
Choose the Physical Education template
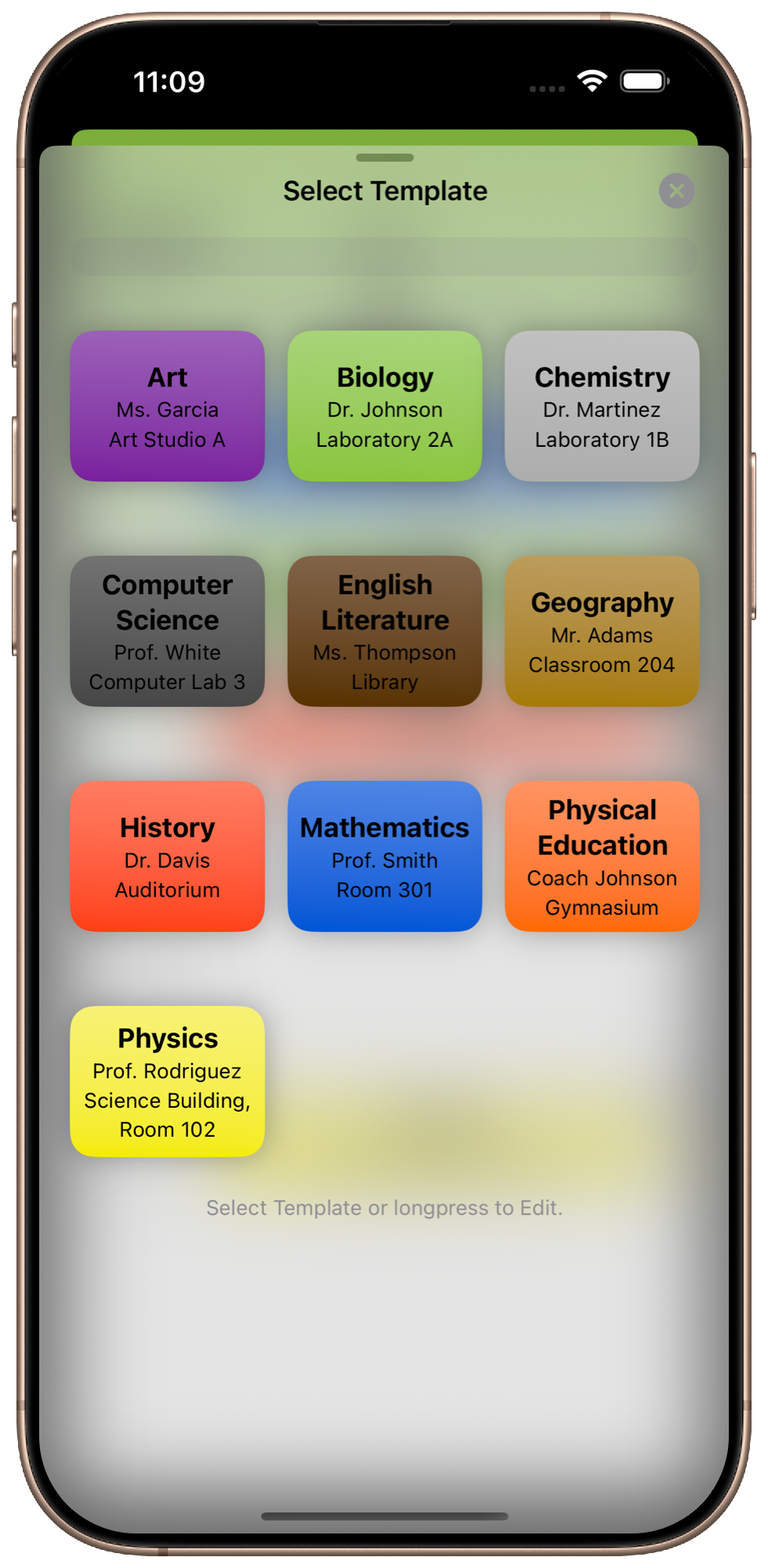pos(602,856)
